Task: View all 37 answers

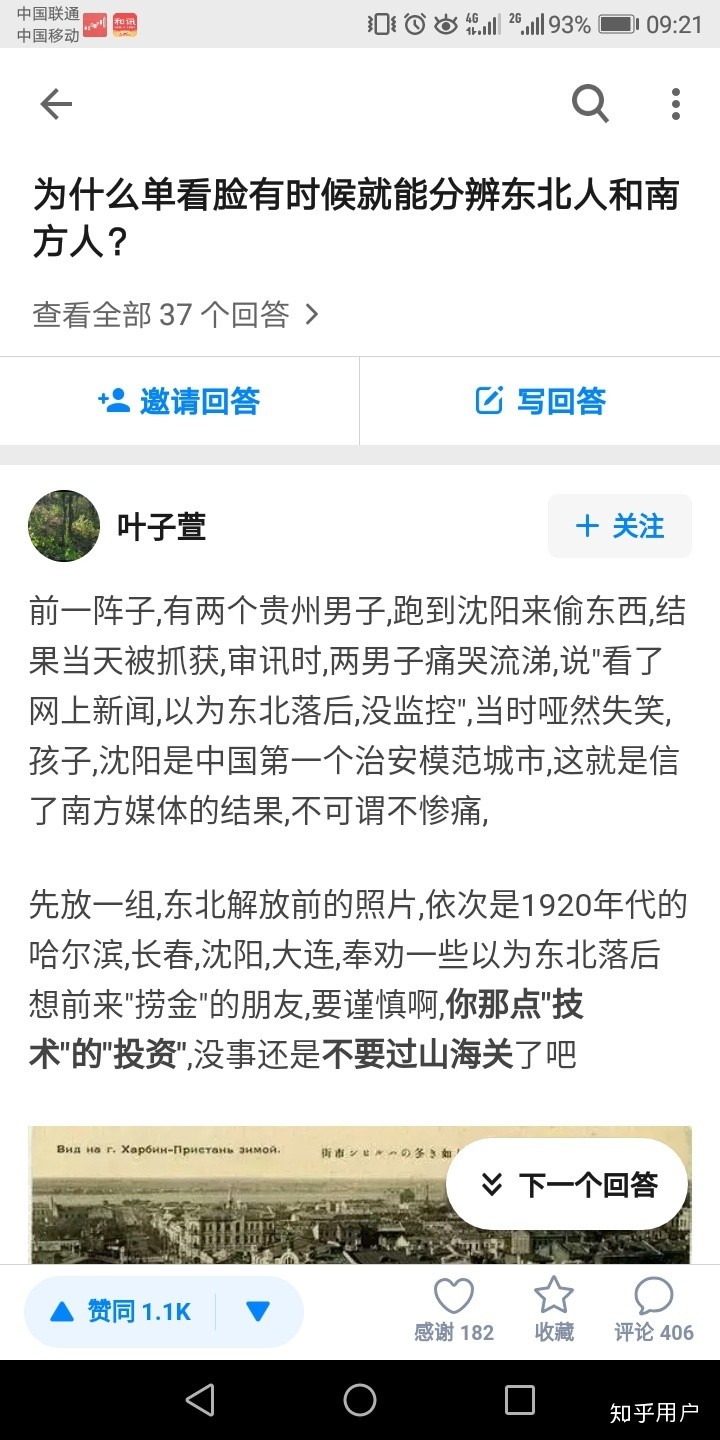Action: point(175,315)
